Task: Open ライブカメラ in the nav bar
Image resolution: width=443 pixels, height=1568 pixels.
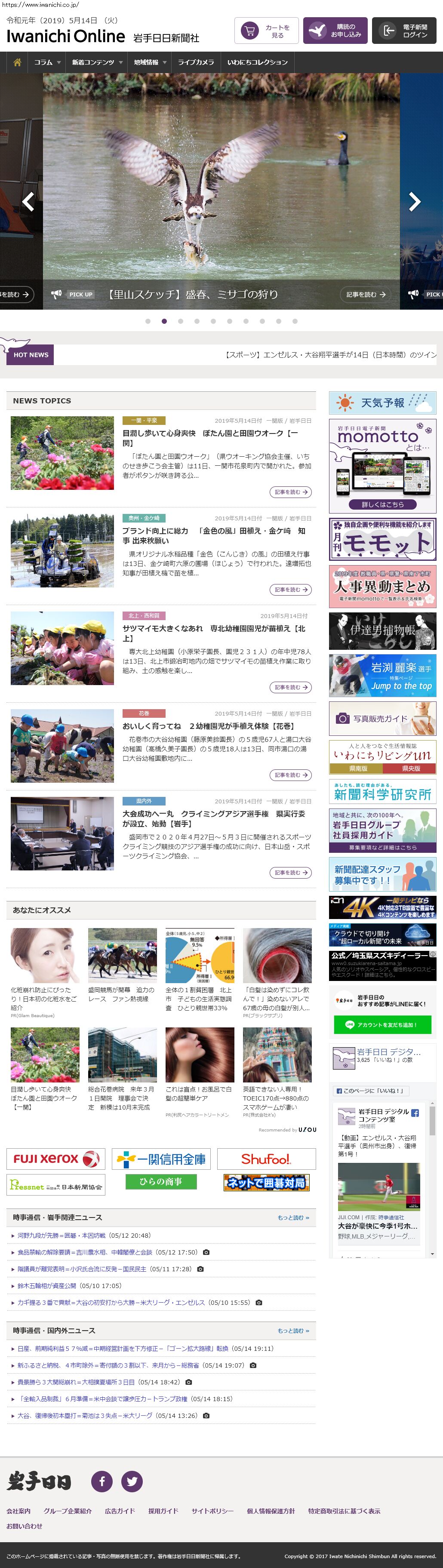Action: pos(195,62)
